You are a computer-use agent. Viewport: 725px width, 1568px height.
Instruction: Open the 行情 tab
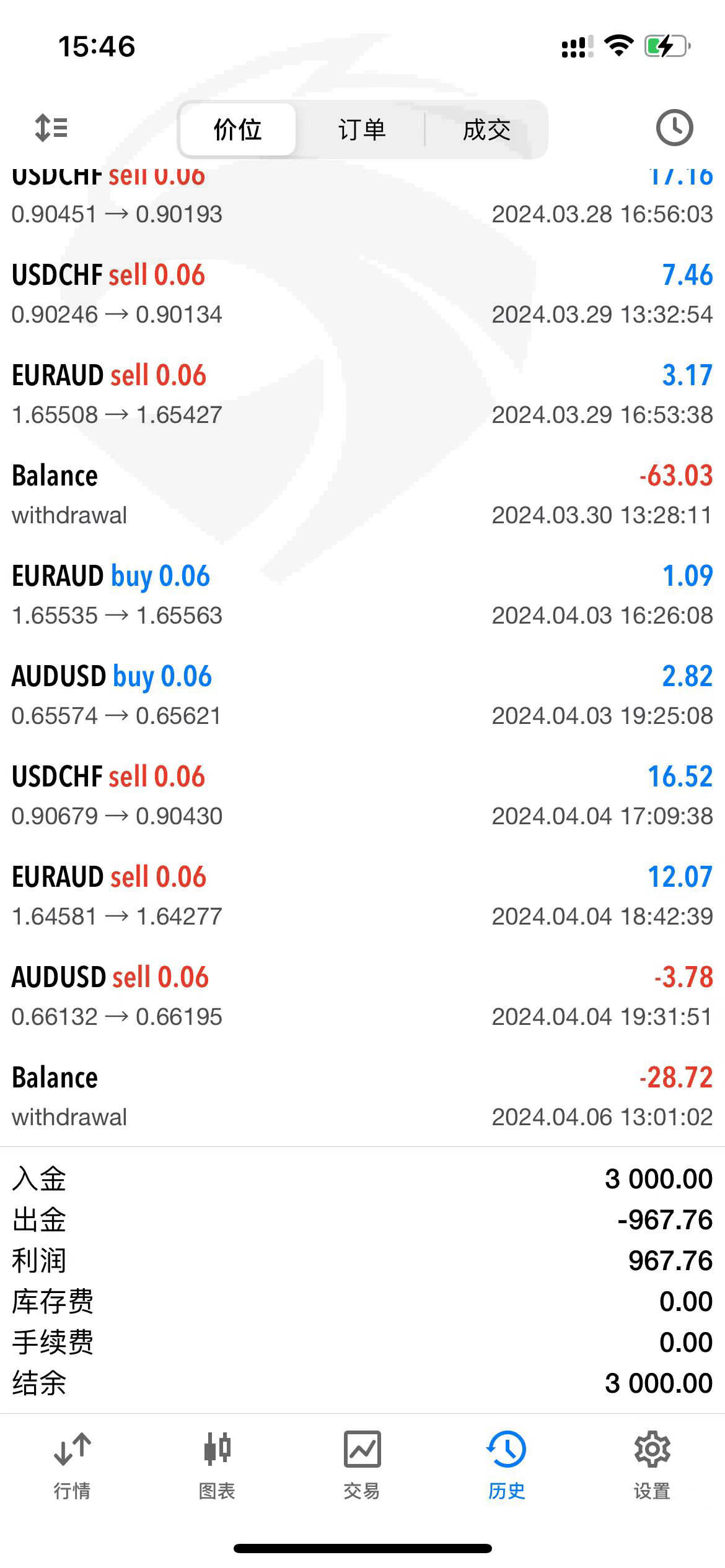point(72,1465)
